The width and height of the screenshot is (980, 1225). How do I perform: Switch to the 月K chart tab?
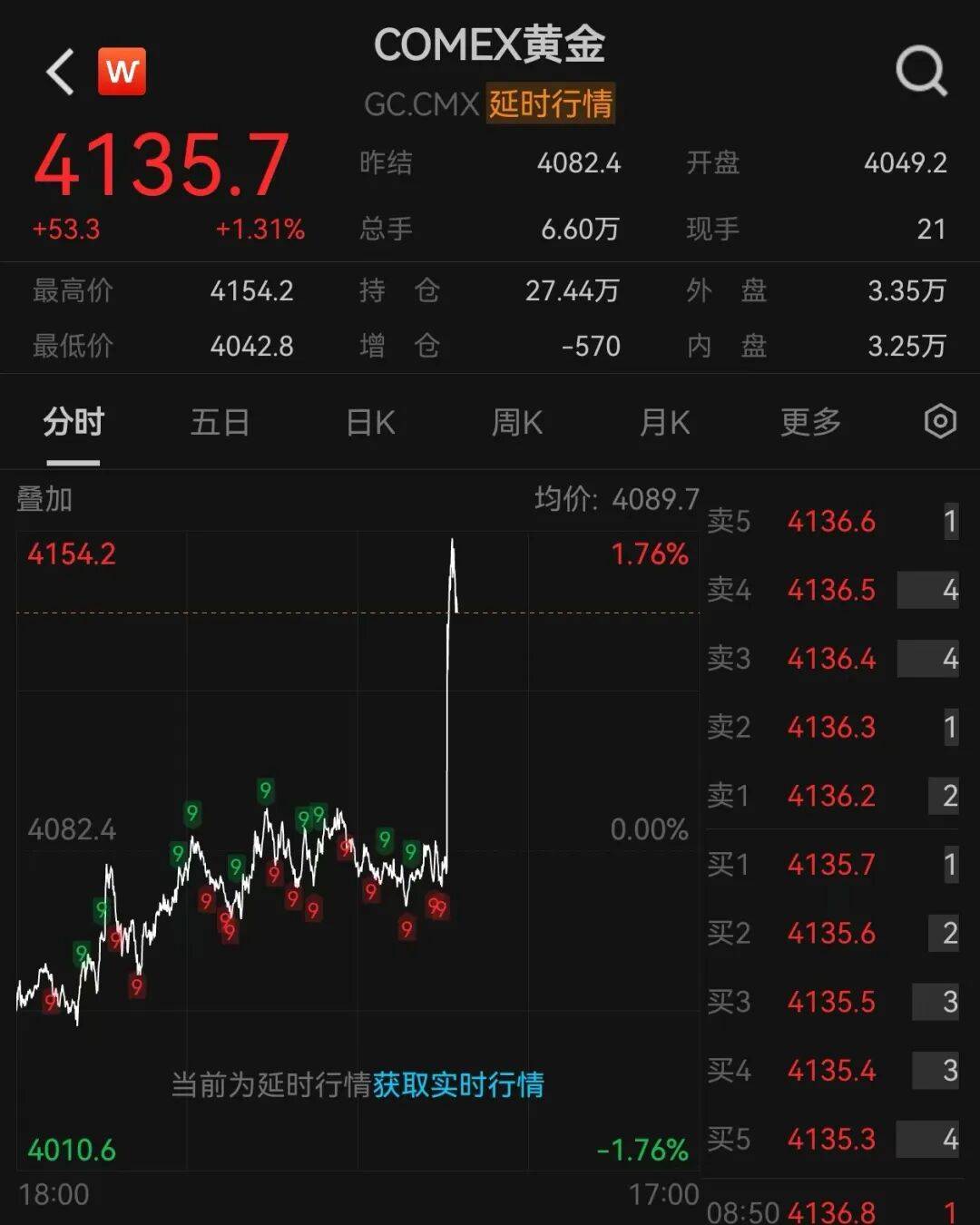(x=664, y=422)
